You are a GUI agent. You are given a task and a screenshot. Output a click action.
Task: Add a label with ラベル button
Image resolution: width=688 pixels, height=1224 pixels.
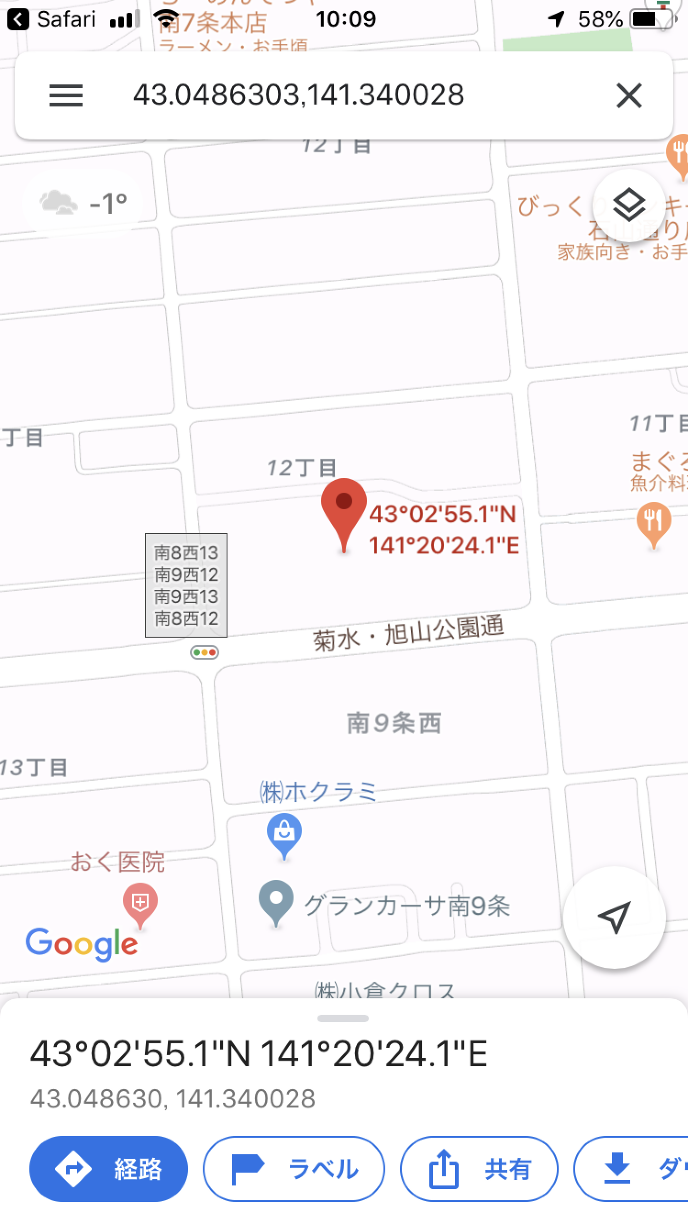point(294,1168)
